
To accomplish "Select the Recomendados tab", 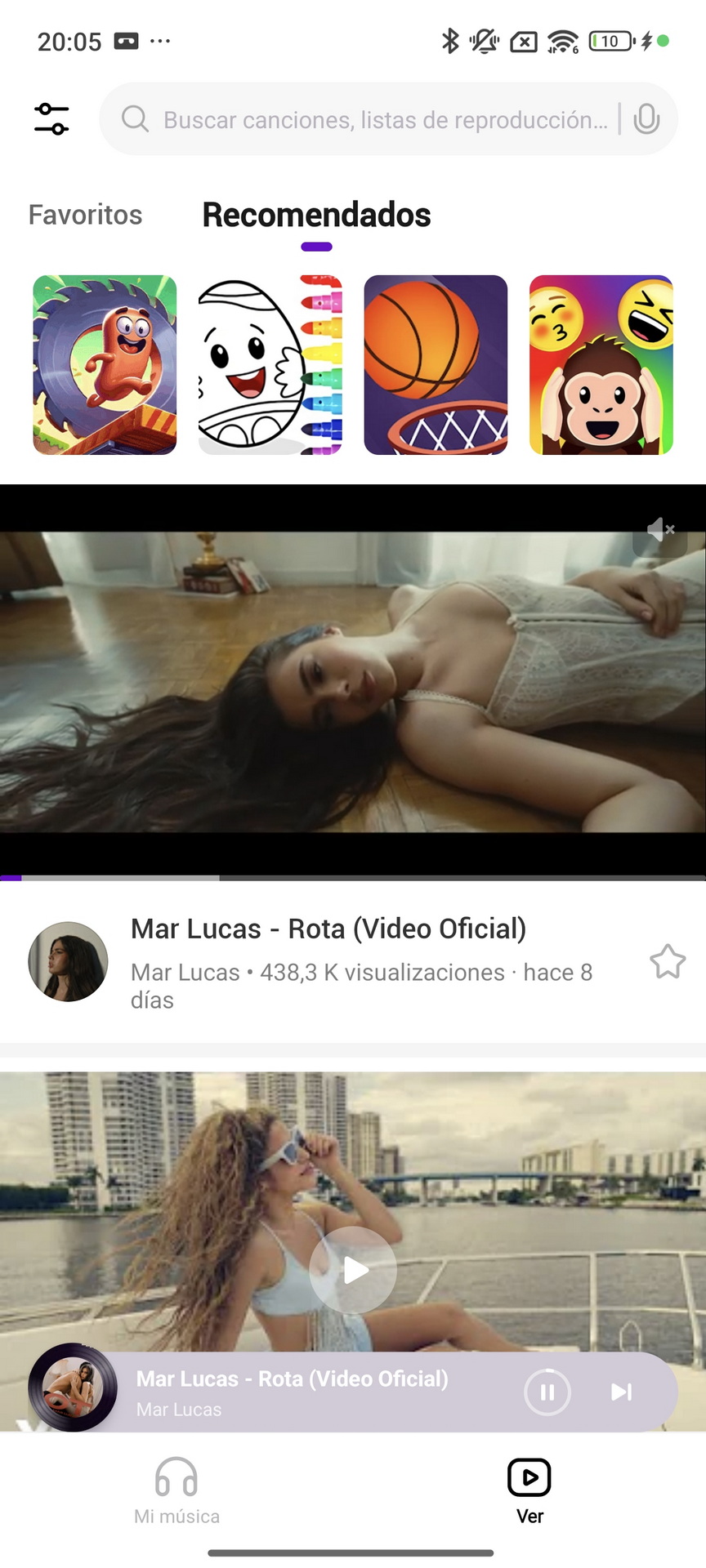I will pyautogui.click(x=316, y=215).
